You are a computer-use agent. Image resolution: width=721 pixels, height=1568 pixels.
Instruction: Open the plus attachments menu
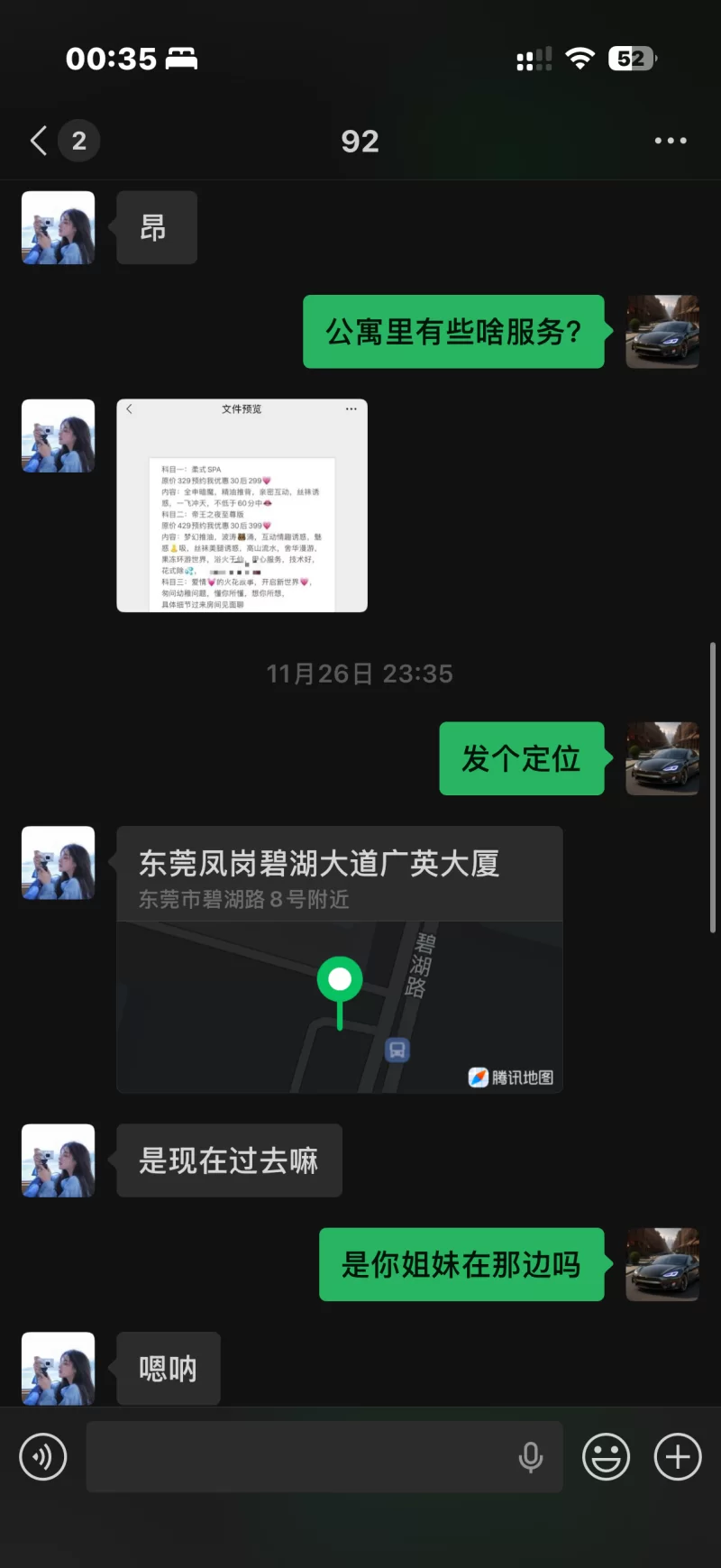pyautogui.click(x=678, y=1456)
